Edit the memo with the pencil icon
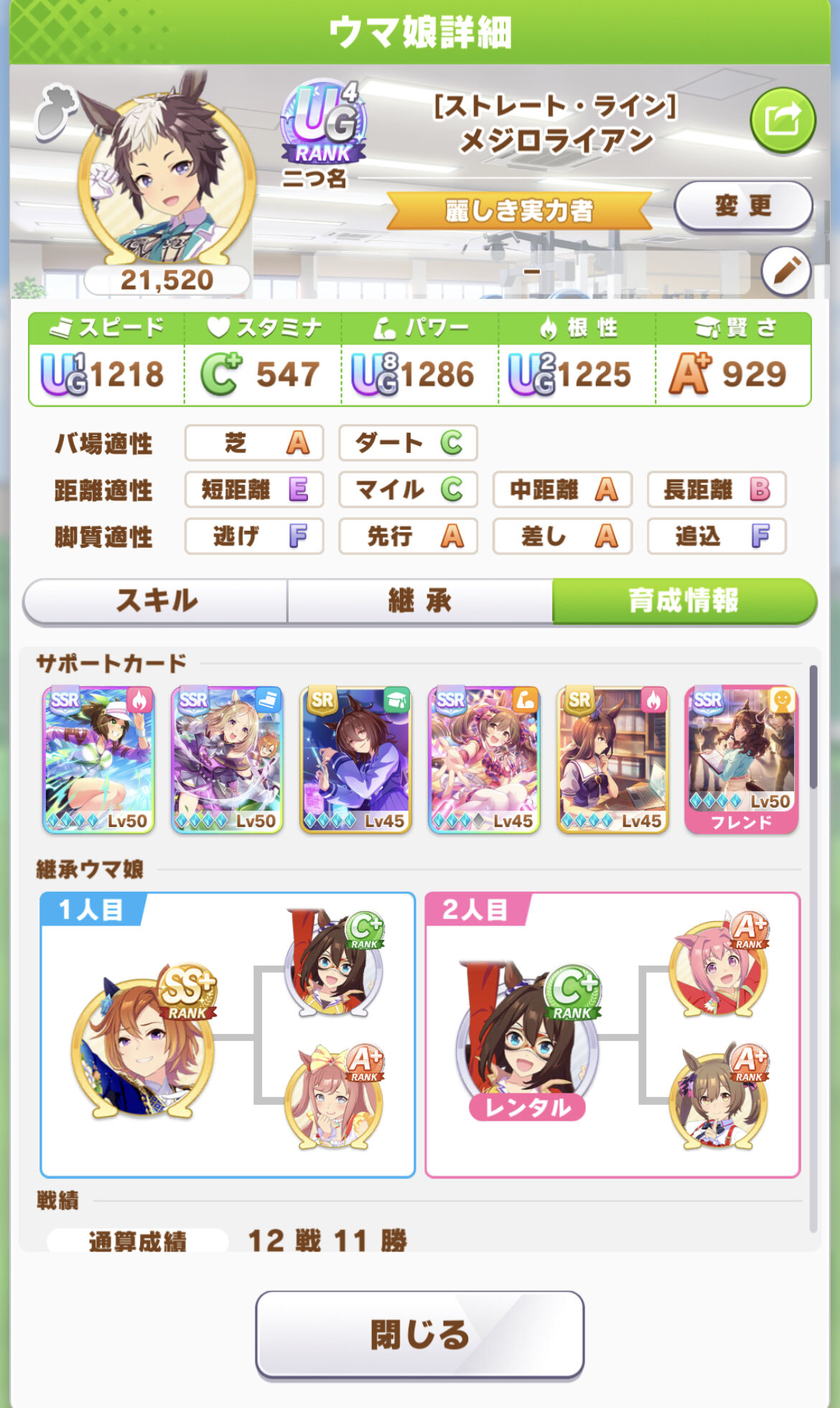 (x=786, y=271)
